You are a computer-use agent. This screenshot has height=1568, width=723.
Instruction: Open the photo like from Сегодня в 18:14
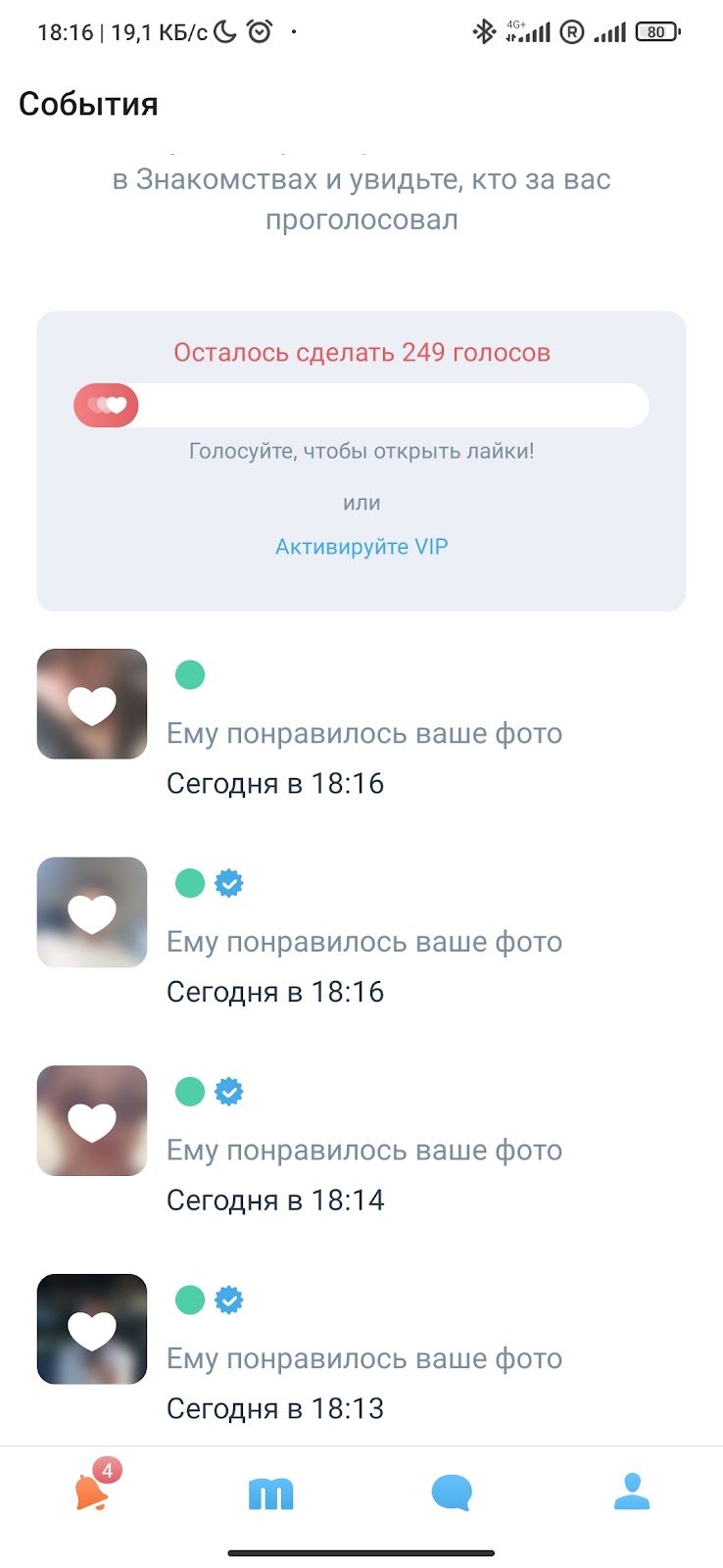point(363,1150)
